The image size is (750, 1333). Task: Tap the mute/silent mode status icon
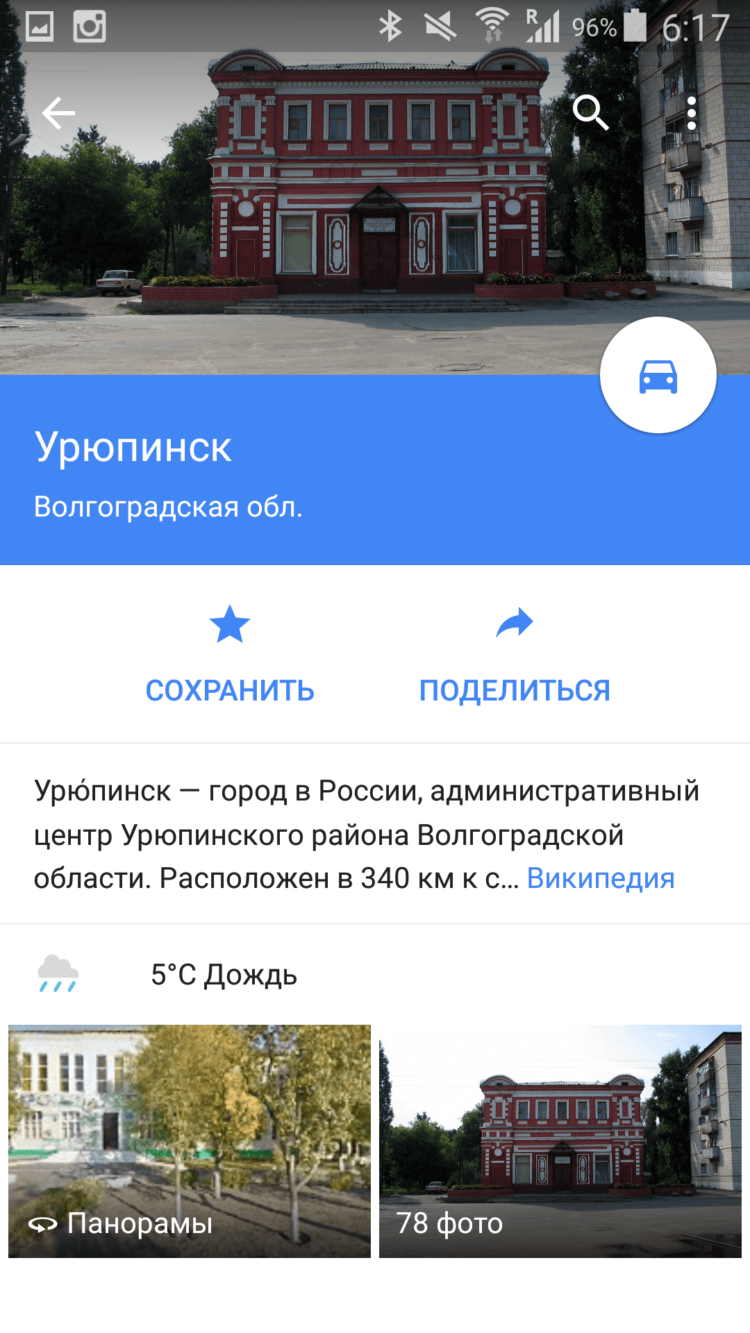pos(441,26)
